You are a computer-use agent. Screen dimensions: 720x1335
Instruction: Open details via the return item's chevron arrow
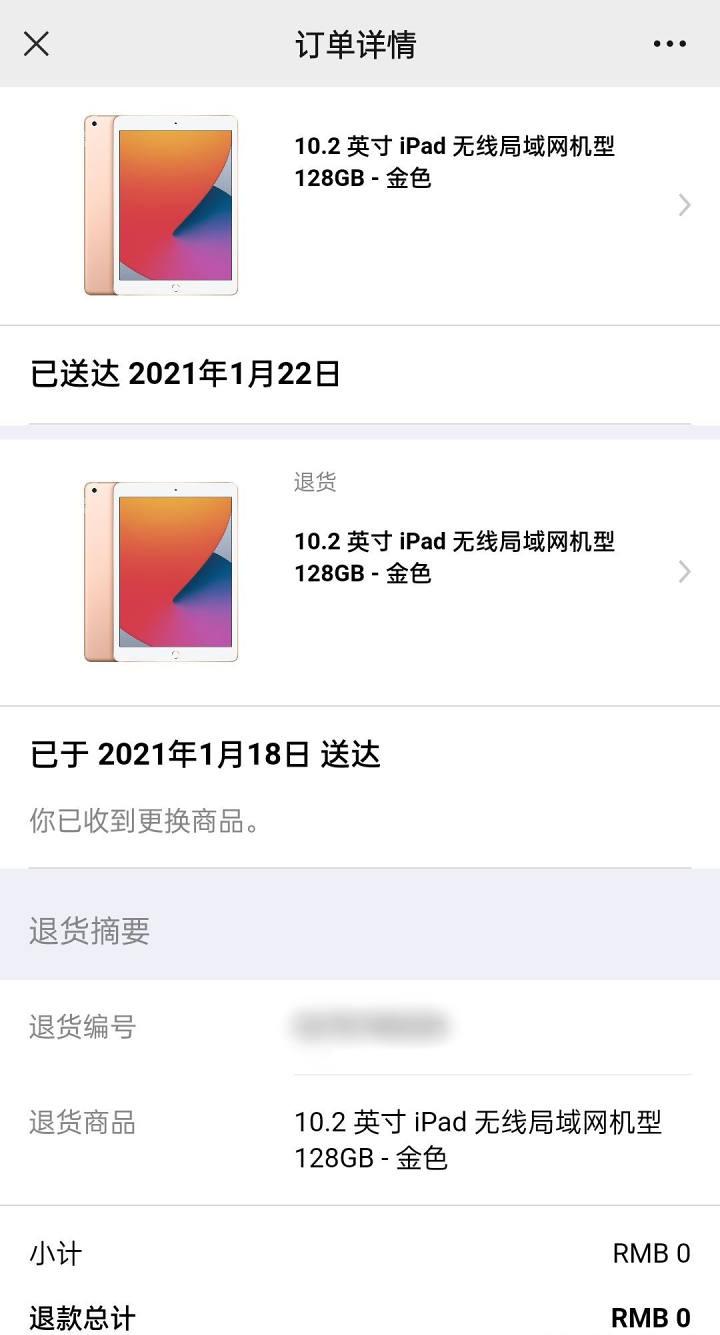click(684, 572)
